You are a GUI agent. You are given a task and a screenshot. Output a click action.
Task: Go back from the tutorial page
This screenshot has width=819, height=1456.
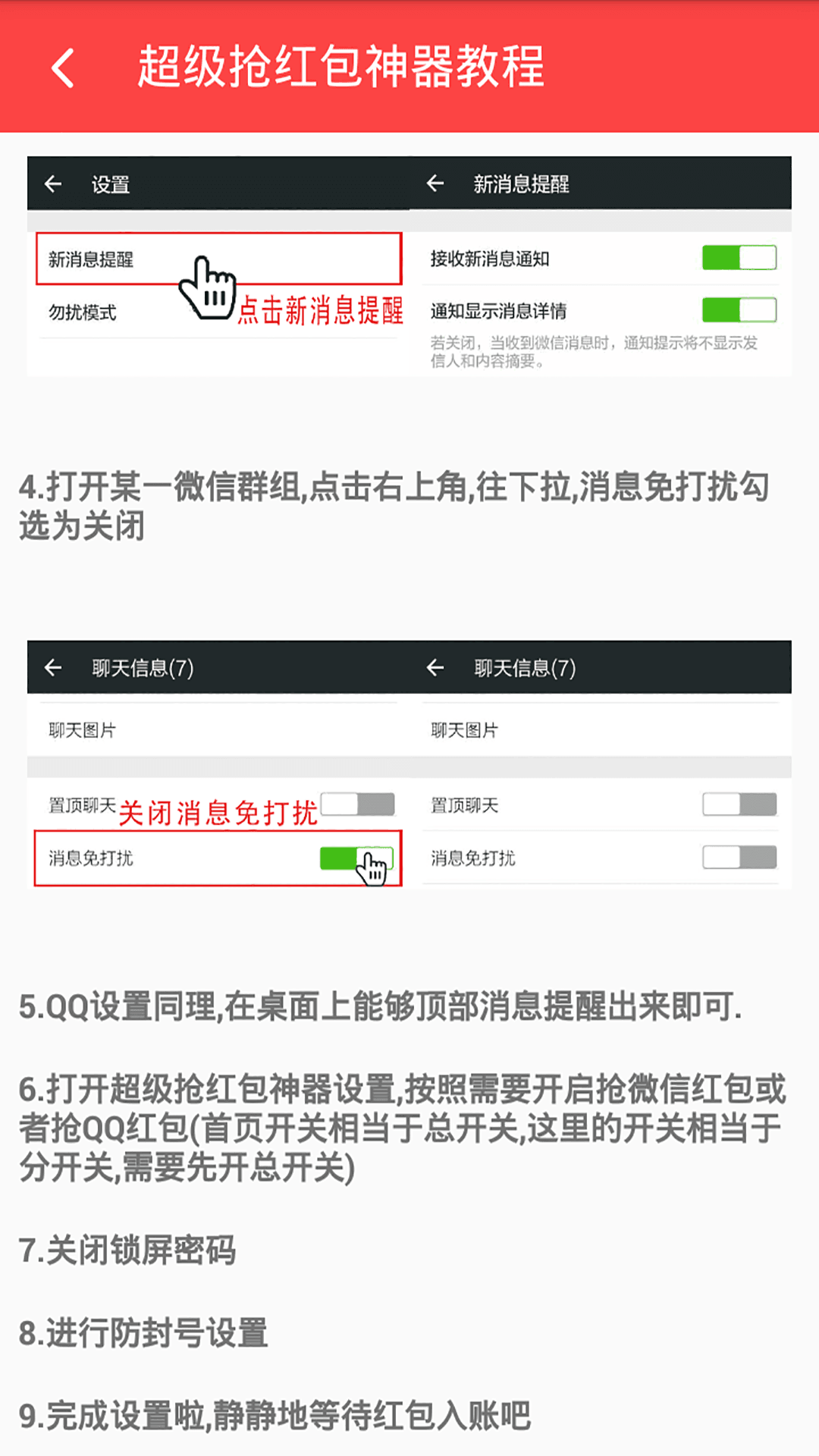pyautogui.click(x=64, y=68)
